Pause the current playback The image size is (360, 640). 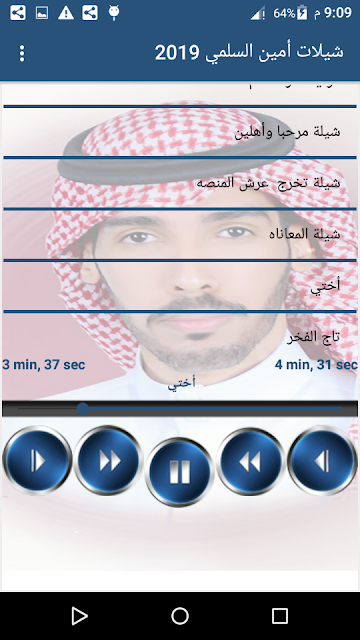point(180,472)
